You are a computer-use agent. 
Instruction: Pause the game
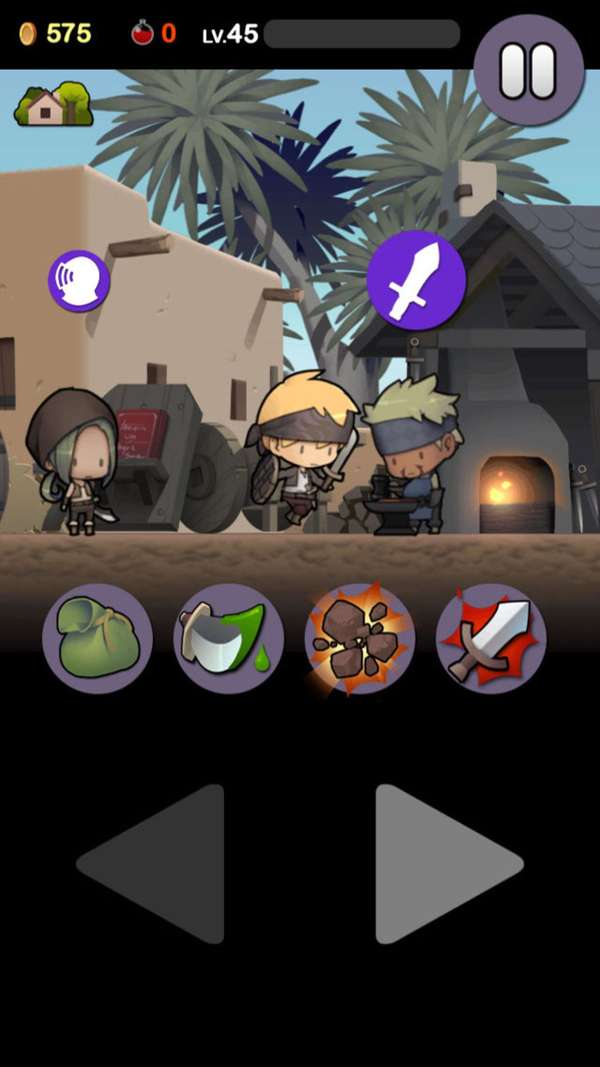(x=527, y=70)
